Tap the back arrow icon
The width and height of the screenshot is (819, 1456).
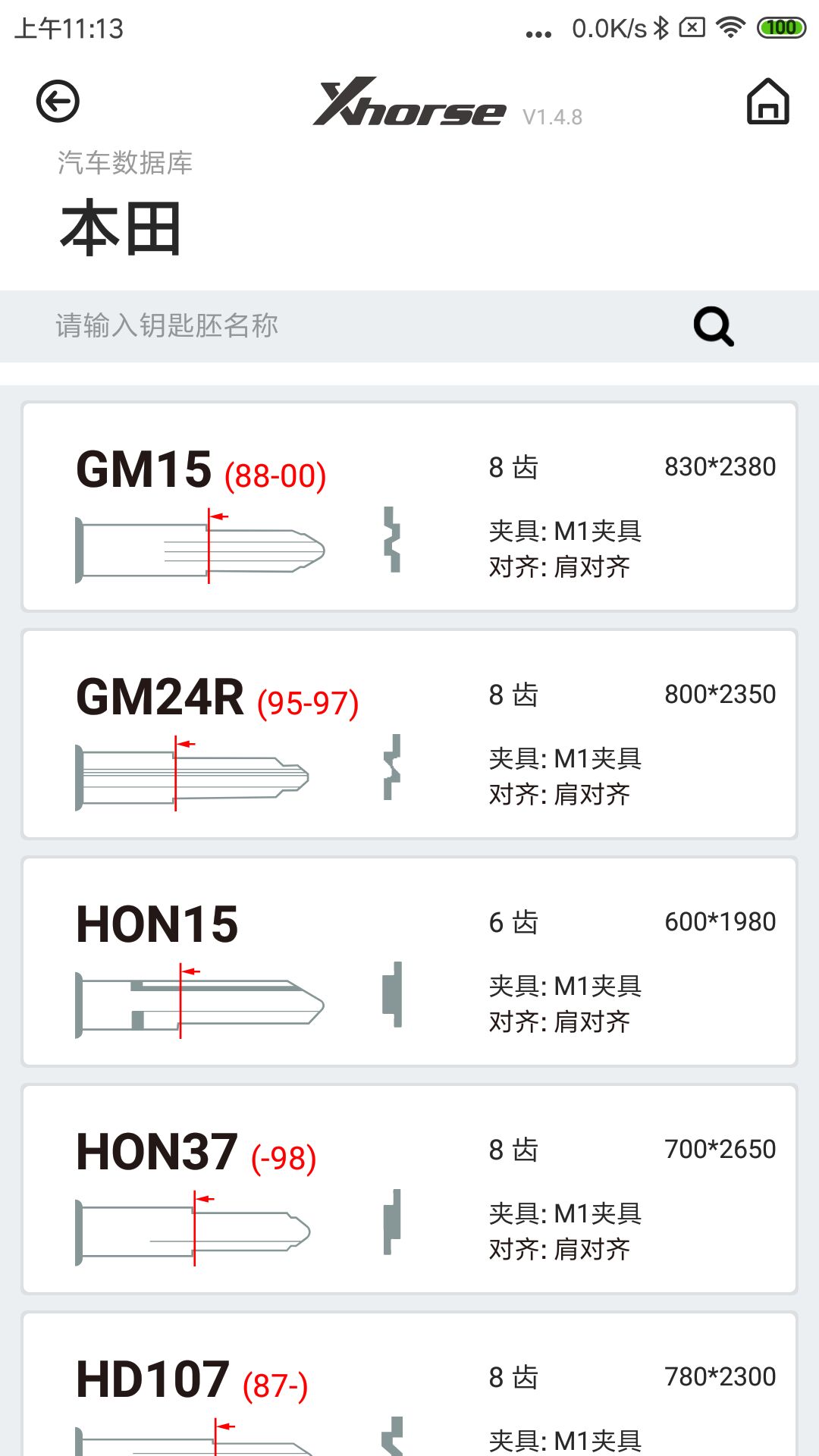[x=60, y=101]
